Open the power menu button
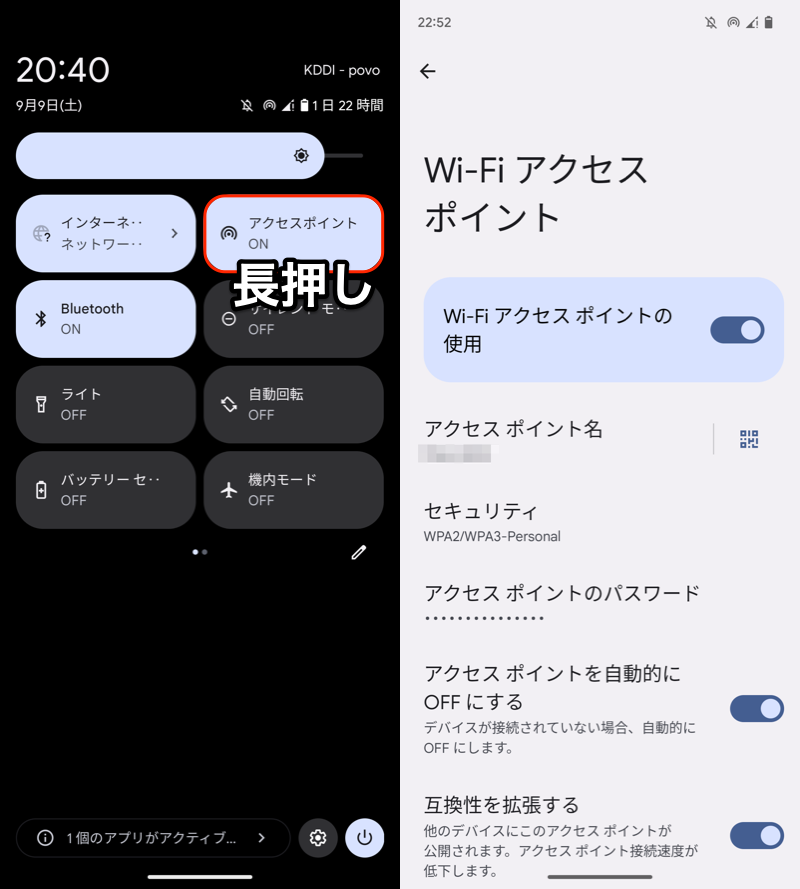Viewport: 800px width, 889px height. [364, 838]
